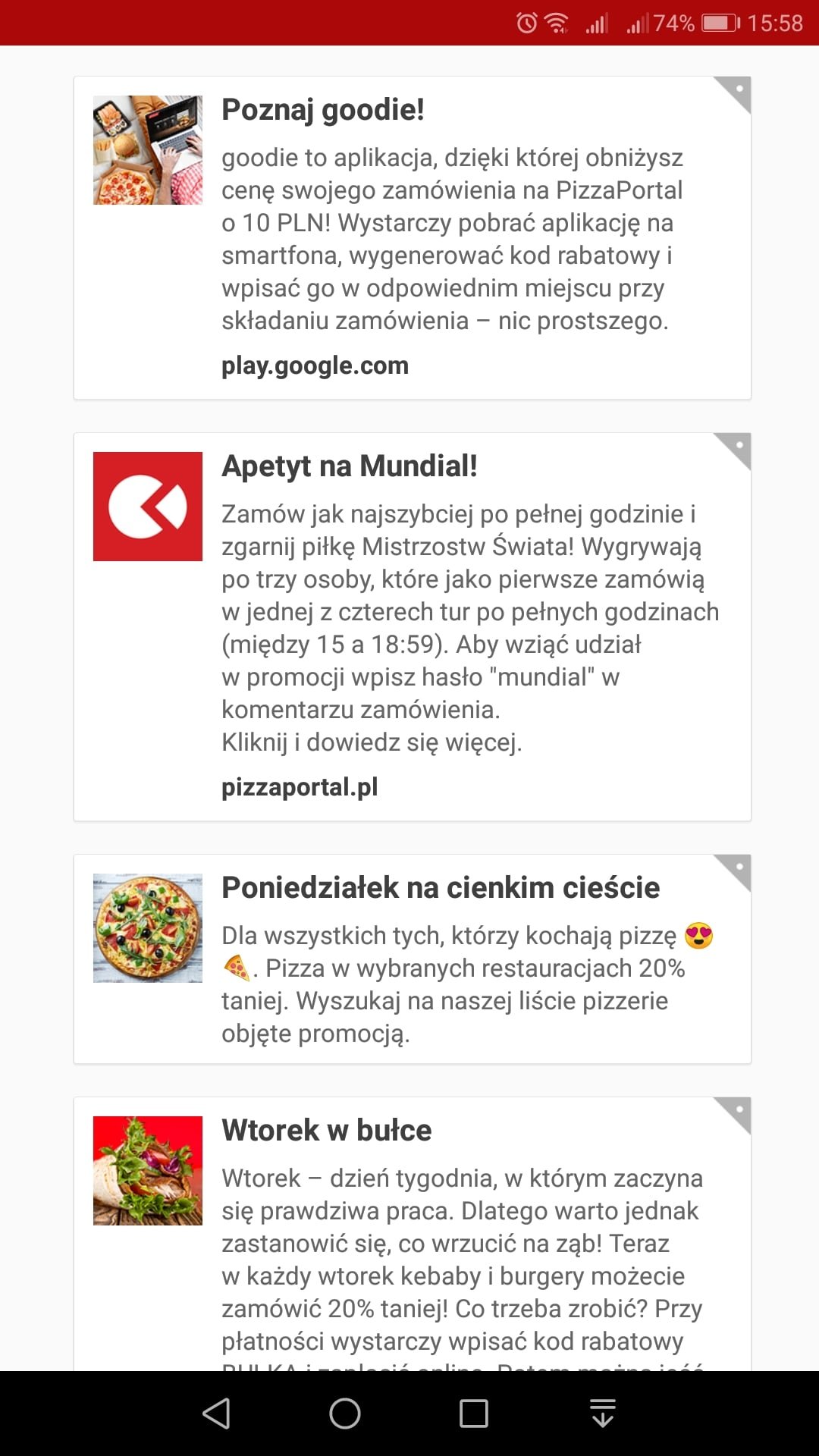Go back using the system back button
This screenshot has height=1456, width=819.
click(217, 1414)
